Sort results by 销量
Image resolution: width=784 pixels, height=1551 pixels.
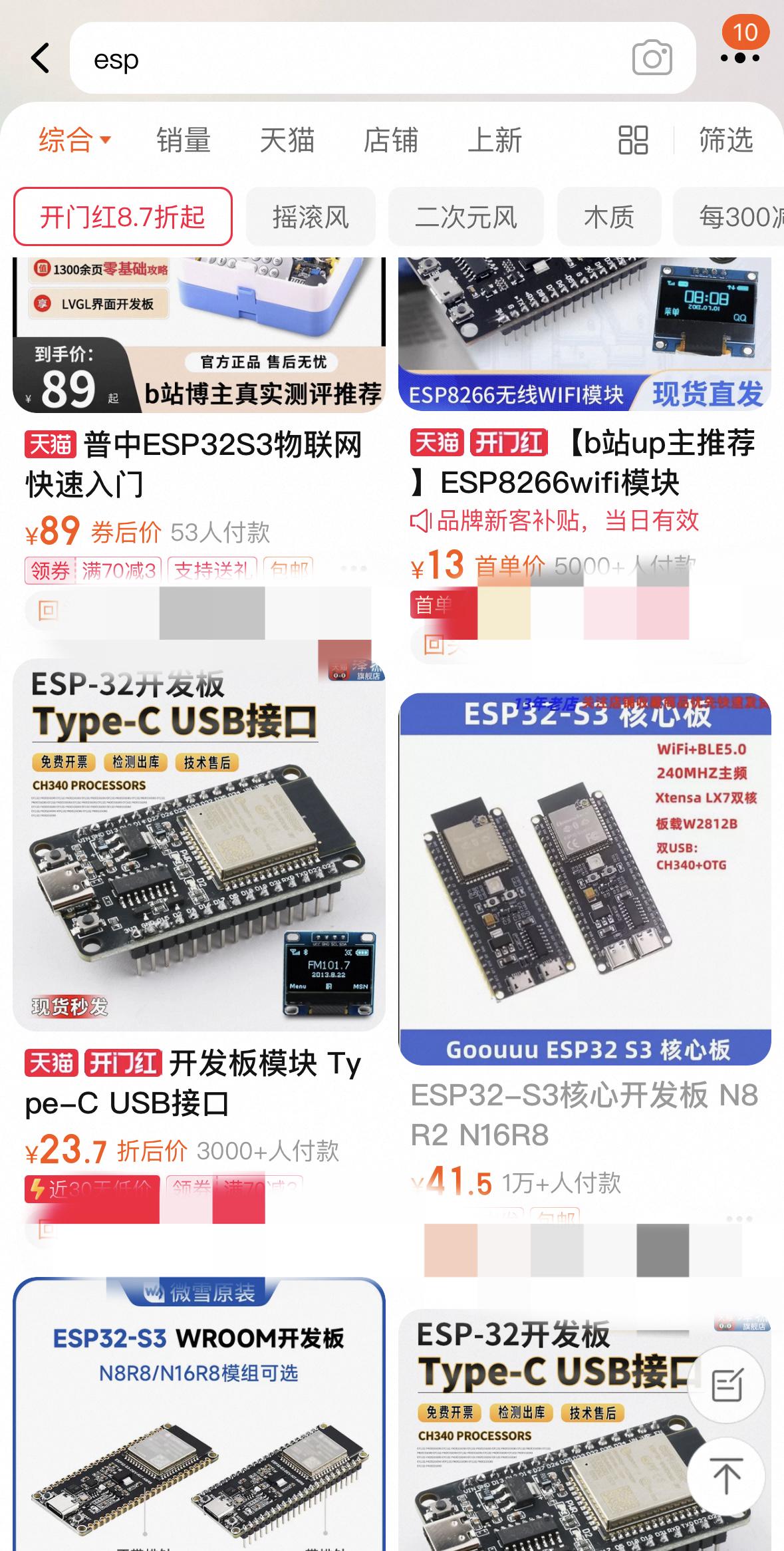[x=184, y=140]
